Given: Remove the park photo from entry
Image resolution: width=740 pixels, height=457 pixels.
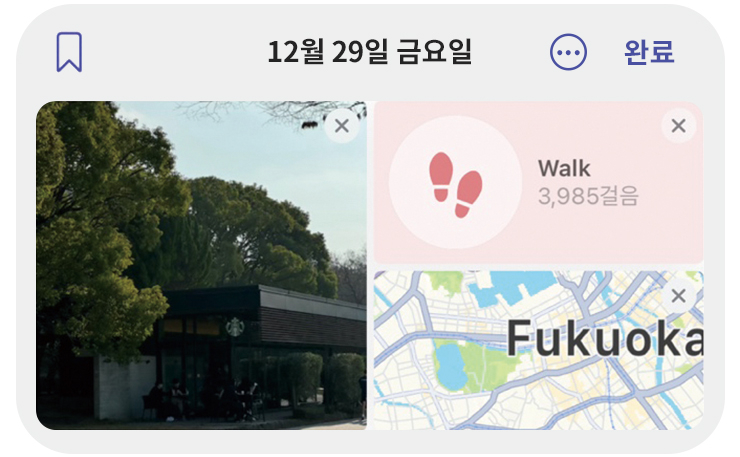Looking at the screenshot, I should coord(342,126).
